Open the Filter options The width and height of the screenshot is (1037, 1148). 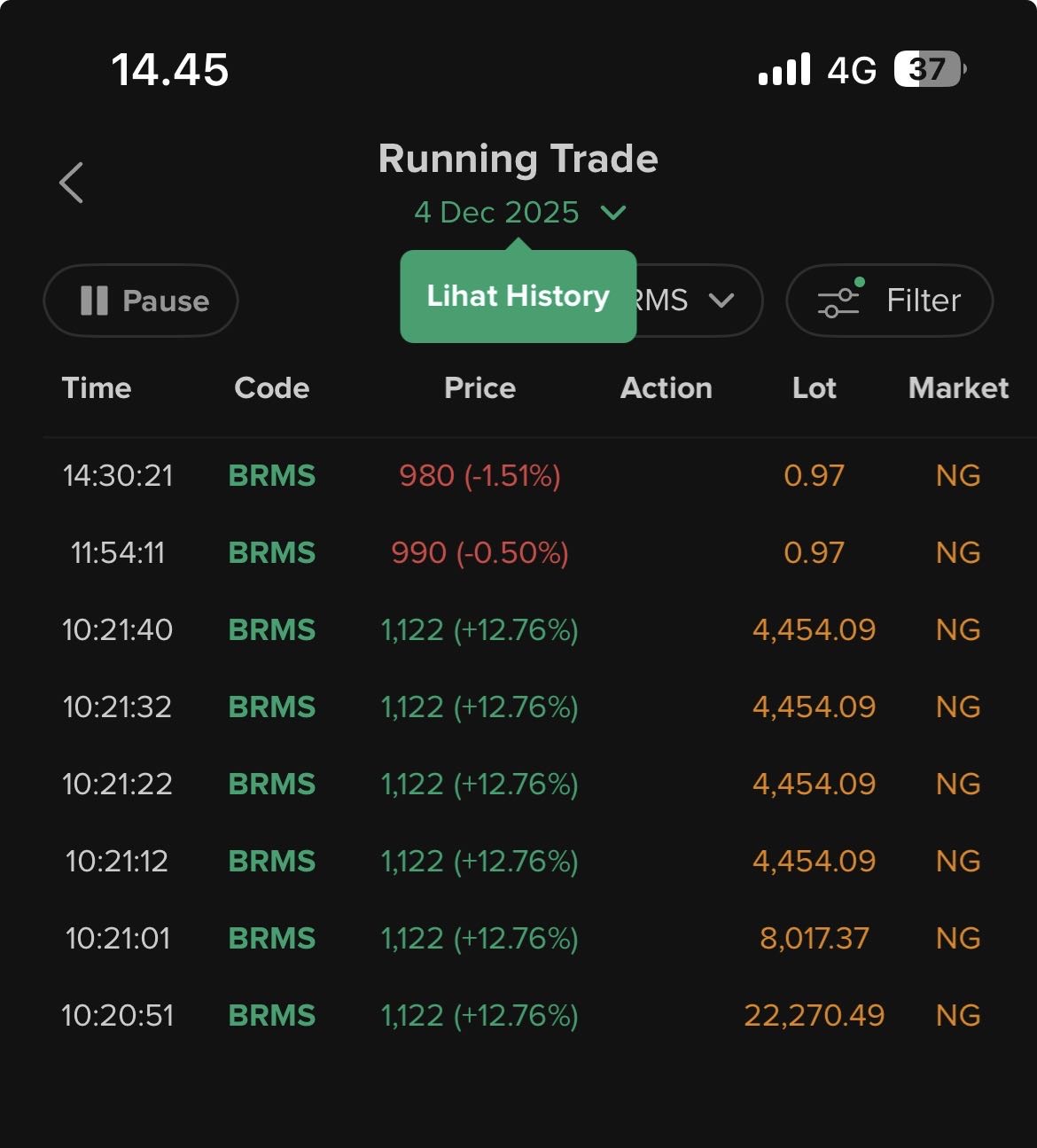pos(889,301)
